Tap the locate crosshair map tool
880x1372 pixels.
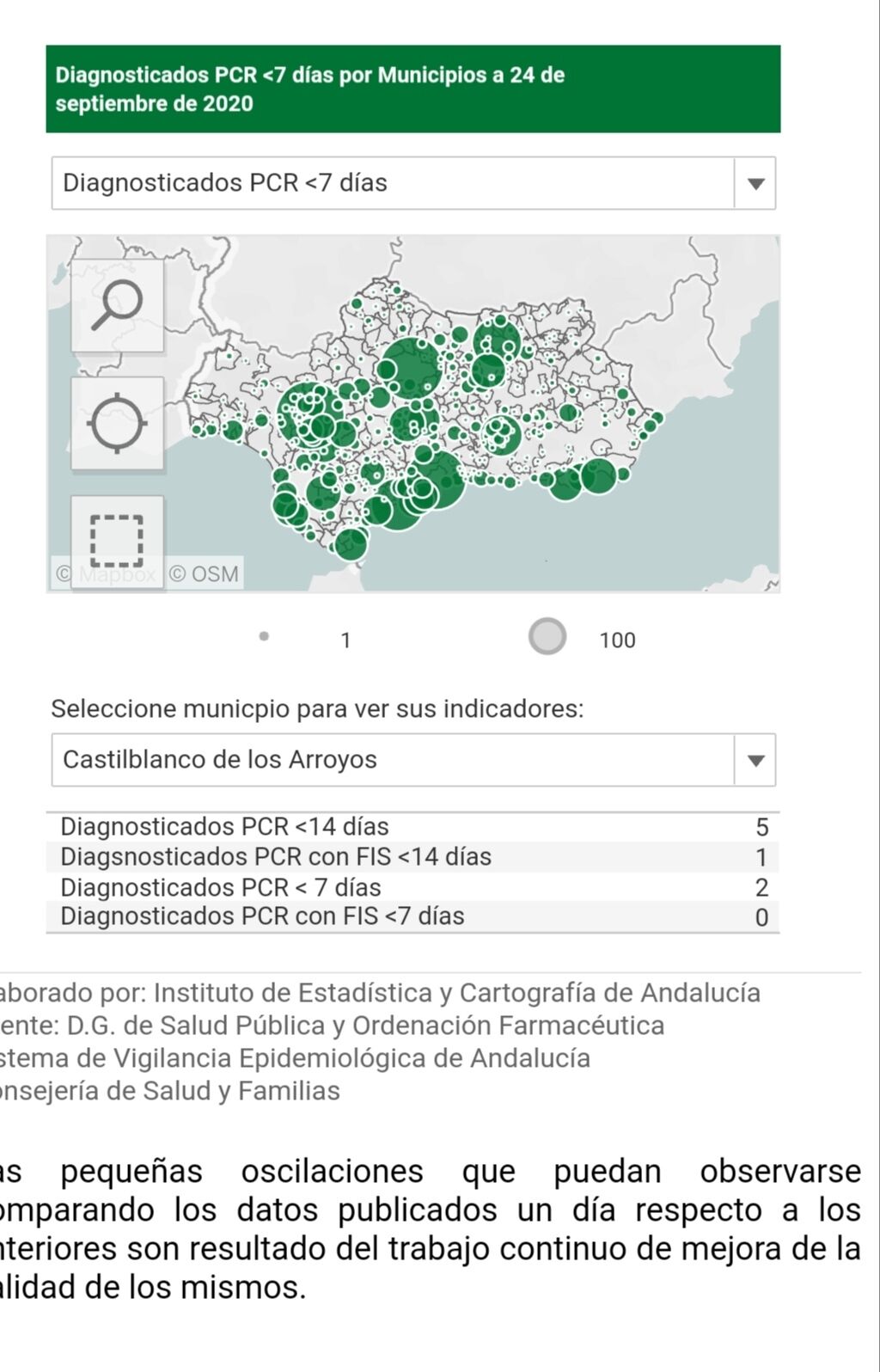[x=117, y=423]
